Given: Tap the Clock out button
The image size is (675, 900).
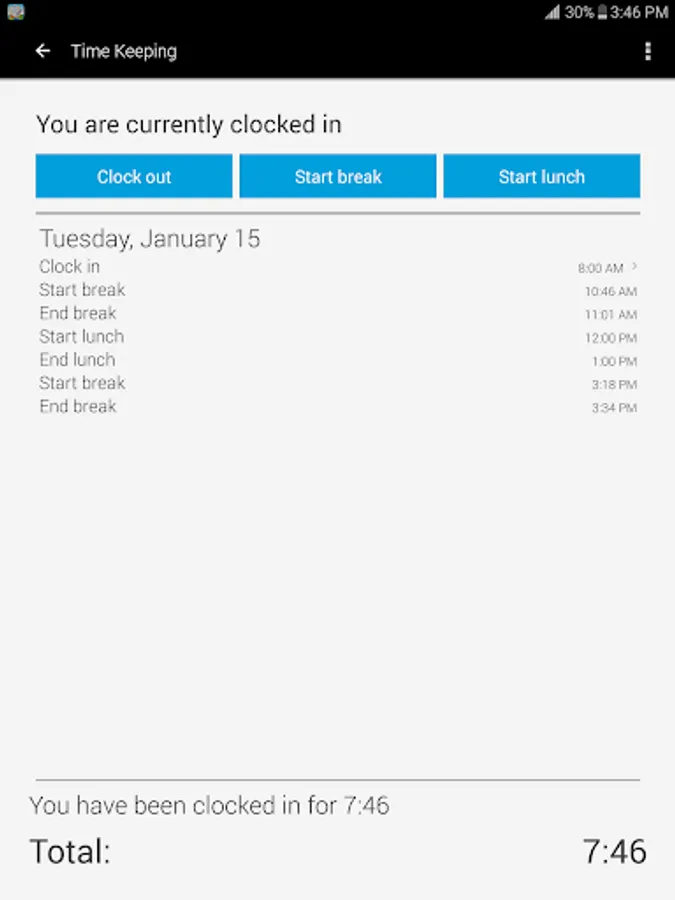Looking at the screenshot, I should (x=134, y=176).
